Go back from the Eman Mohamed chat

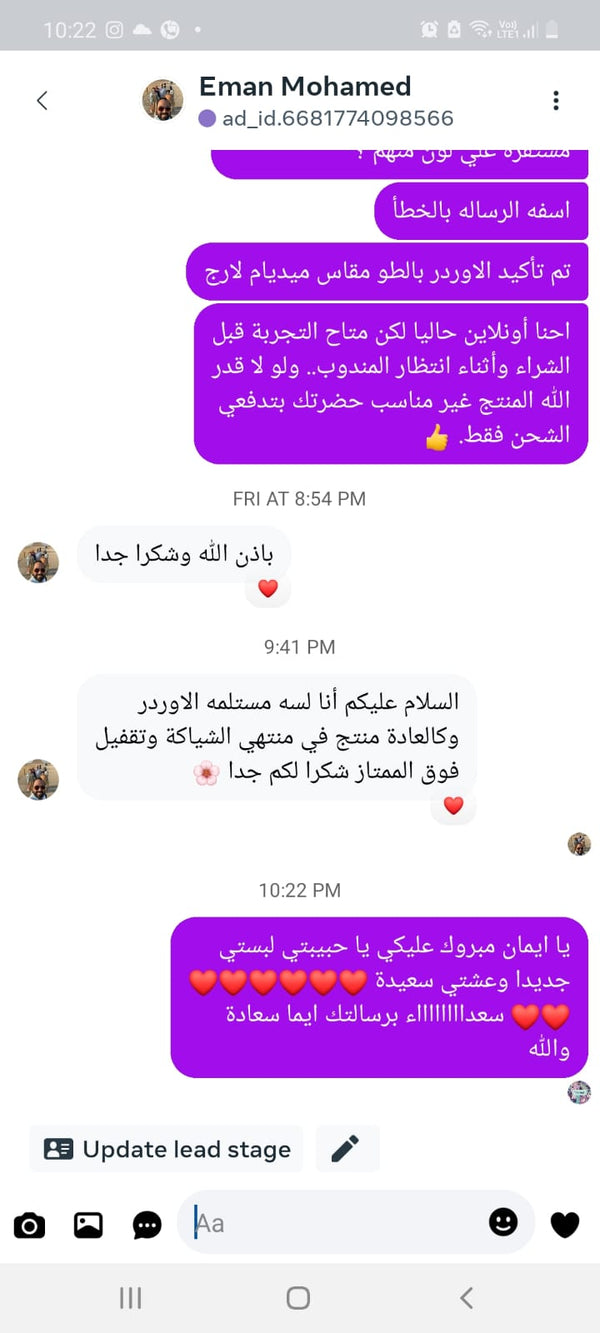(x=42, y=100)
